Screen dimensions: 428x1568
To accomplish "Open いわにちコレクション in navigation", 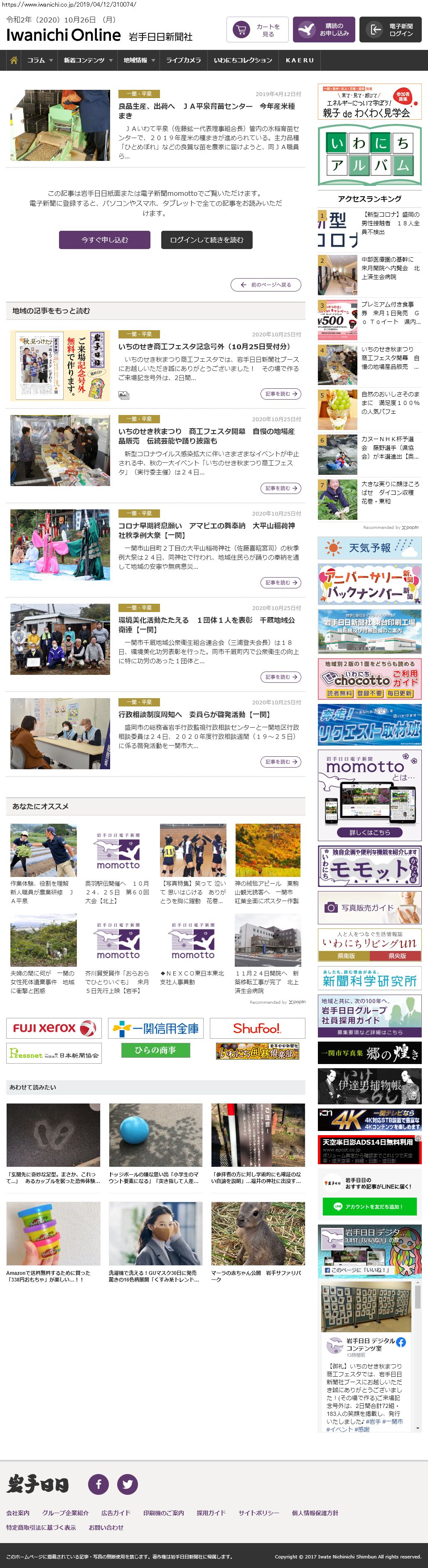I will click(x=243, y=60).
